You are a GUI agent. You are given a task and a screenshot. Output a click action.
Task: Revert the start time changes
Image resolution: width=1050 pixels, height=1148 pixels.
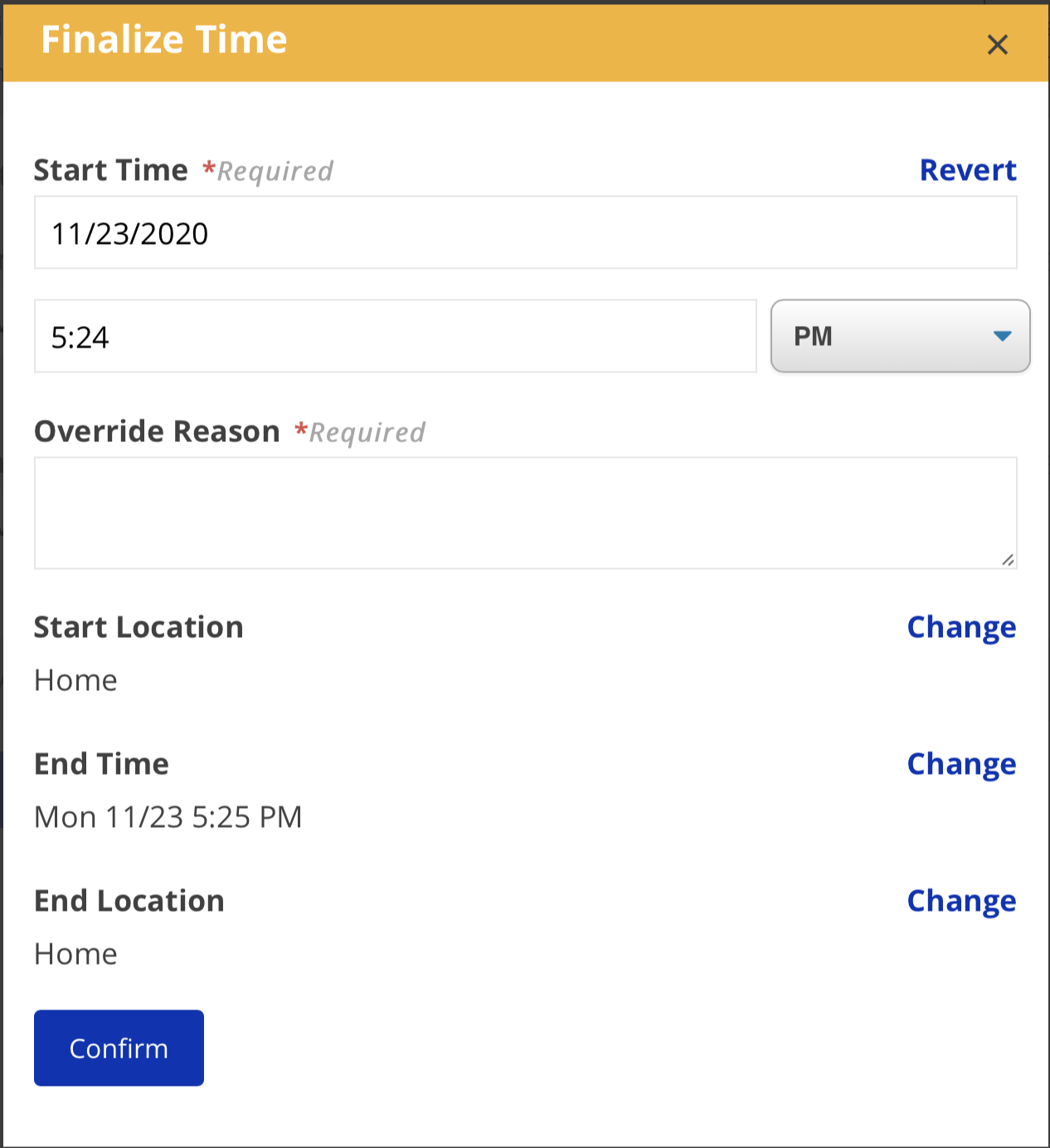tap(967, 170)
